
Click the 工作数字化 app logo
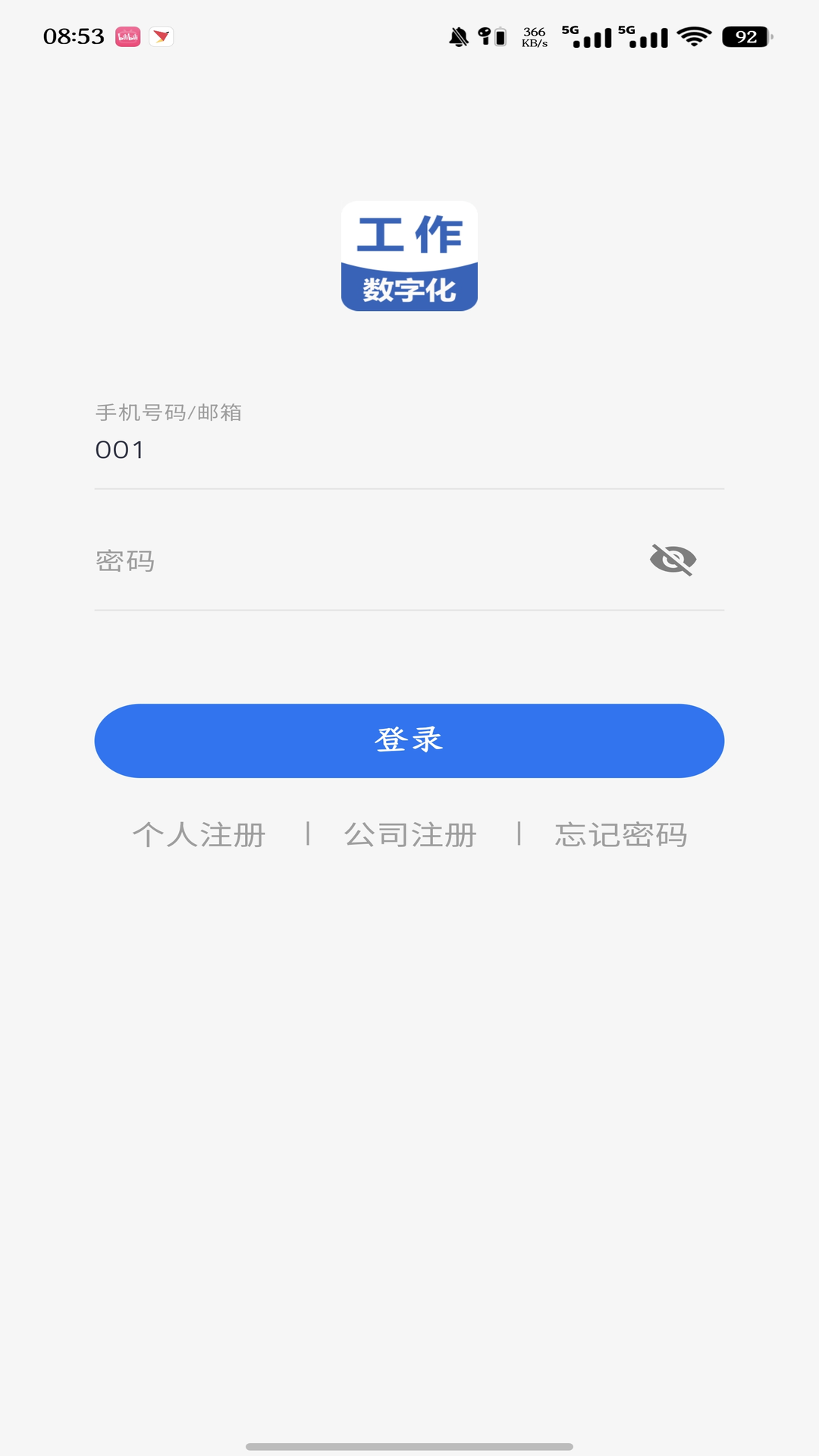[409, 256]
